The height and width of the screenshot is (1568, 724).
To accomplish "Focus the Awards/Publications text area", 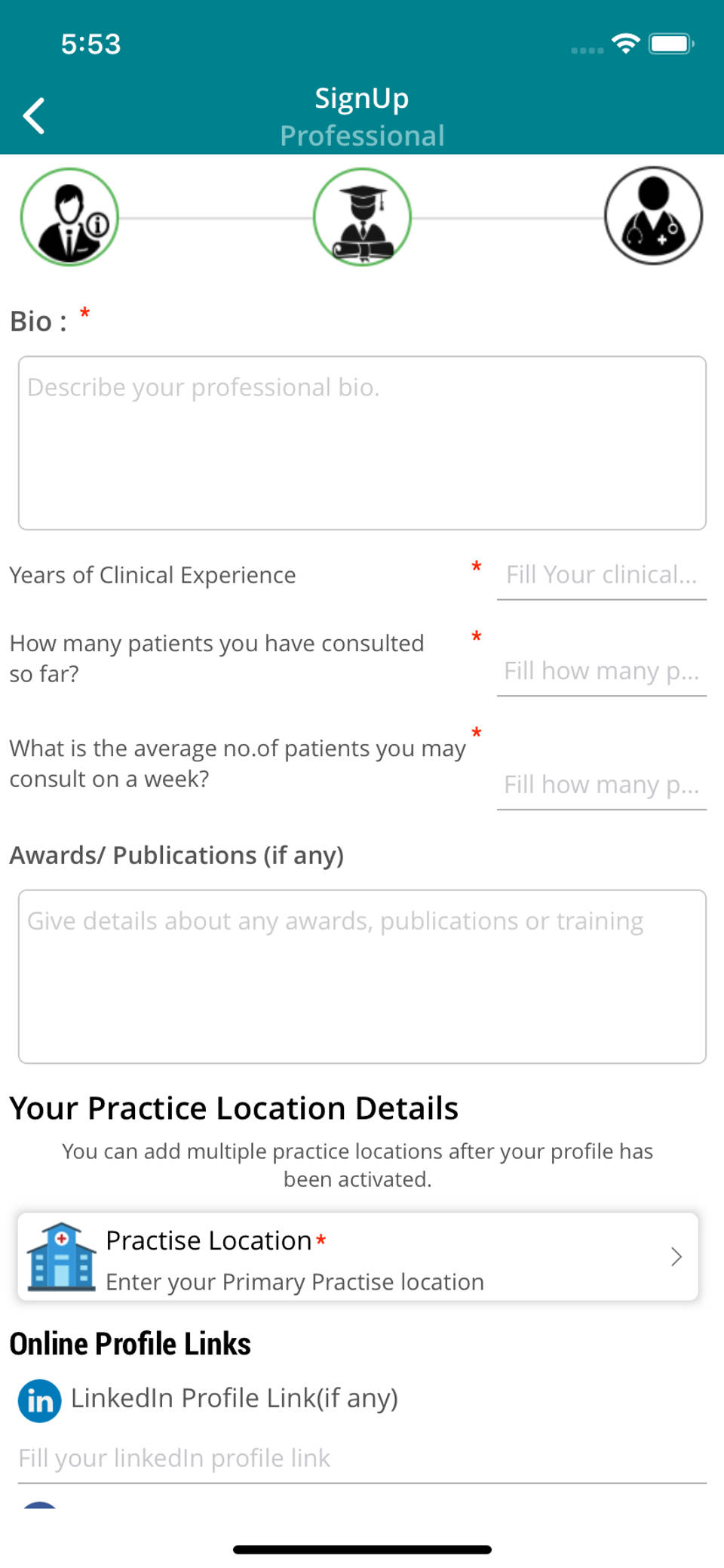I will tap(362, 973).
